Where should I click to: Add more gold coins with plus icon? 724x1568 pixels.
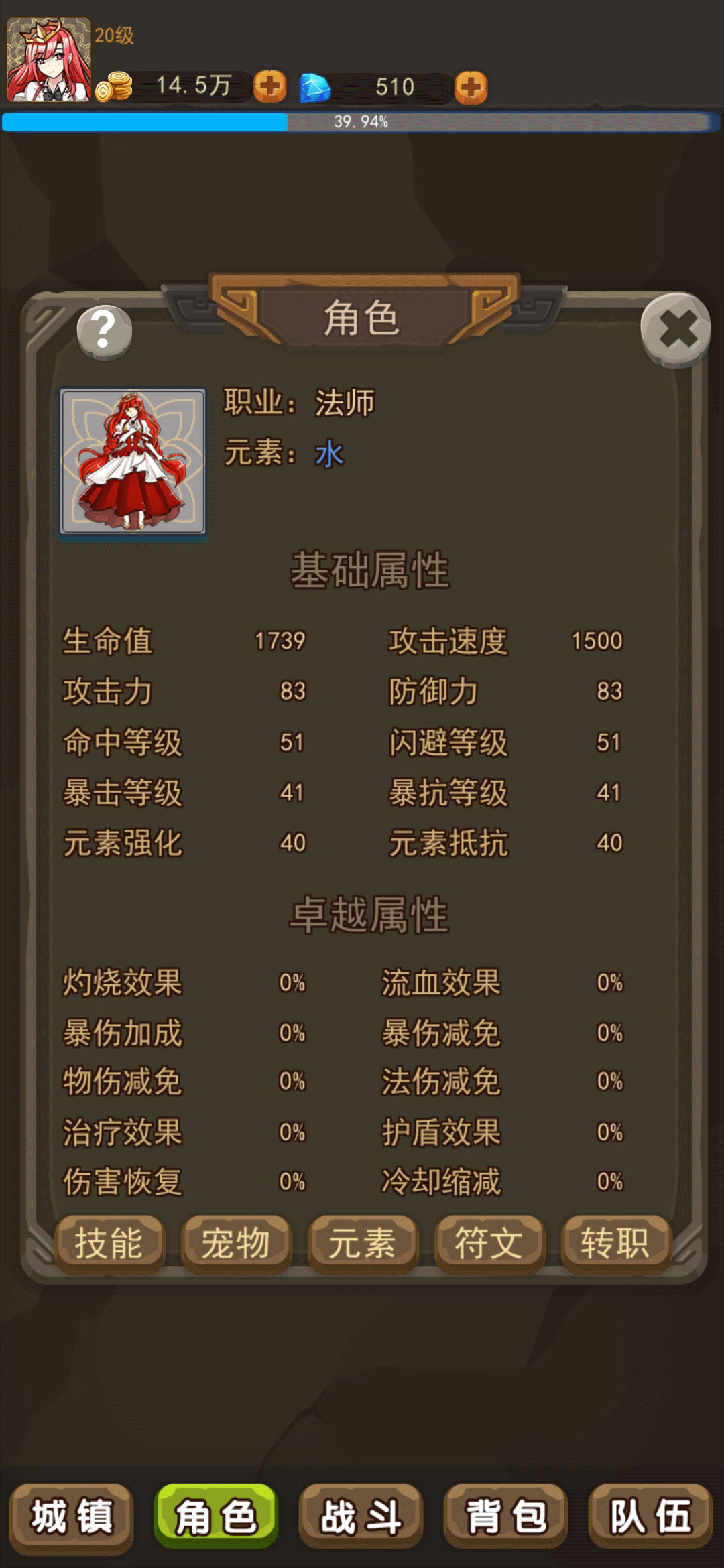click(x=269, y=86)
